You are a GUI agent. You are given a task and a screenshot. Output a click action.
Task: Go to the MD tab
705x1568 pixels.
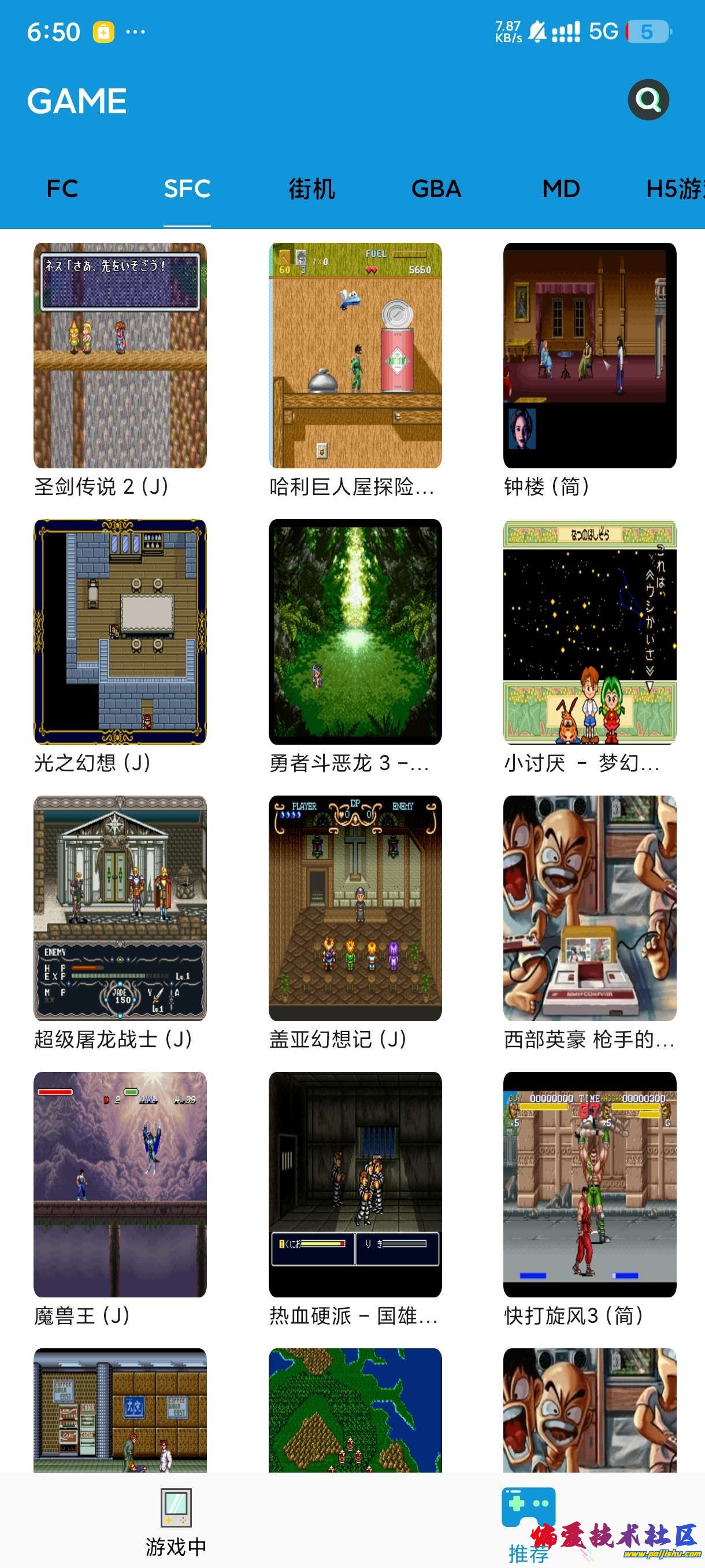point(561,188)
